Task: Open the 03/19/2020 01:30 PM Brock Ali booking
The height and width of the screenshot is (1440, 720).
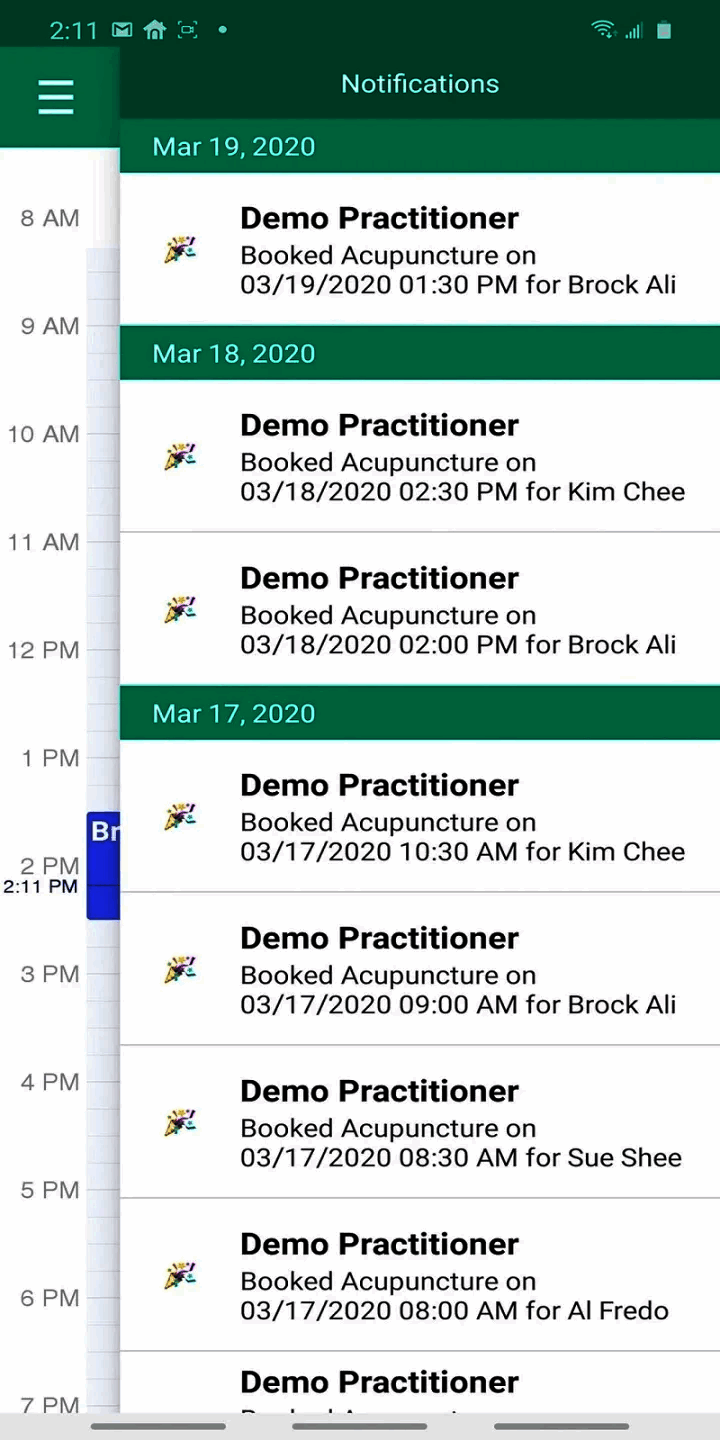Action: (x=420, y=250)
